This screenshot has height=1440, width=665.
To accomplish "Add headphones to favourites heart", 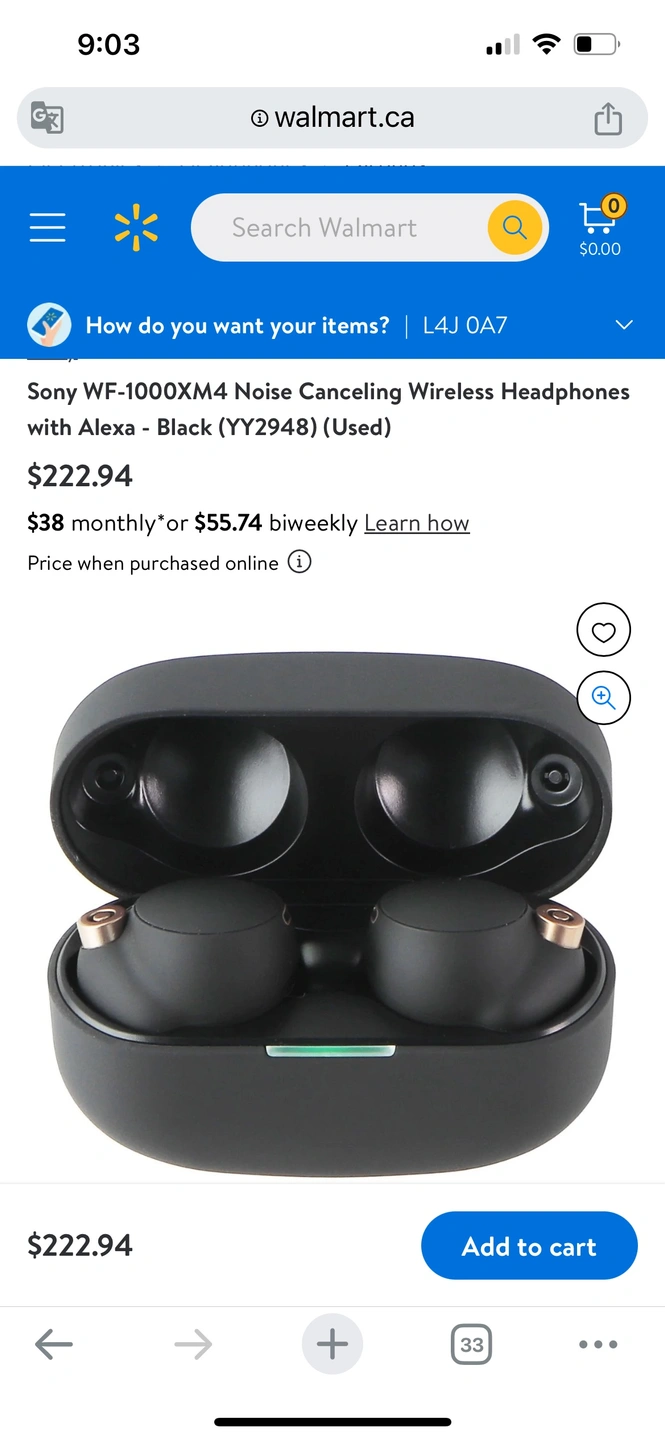I will [x=603, y=631].
